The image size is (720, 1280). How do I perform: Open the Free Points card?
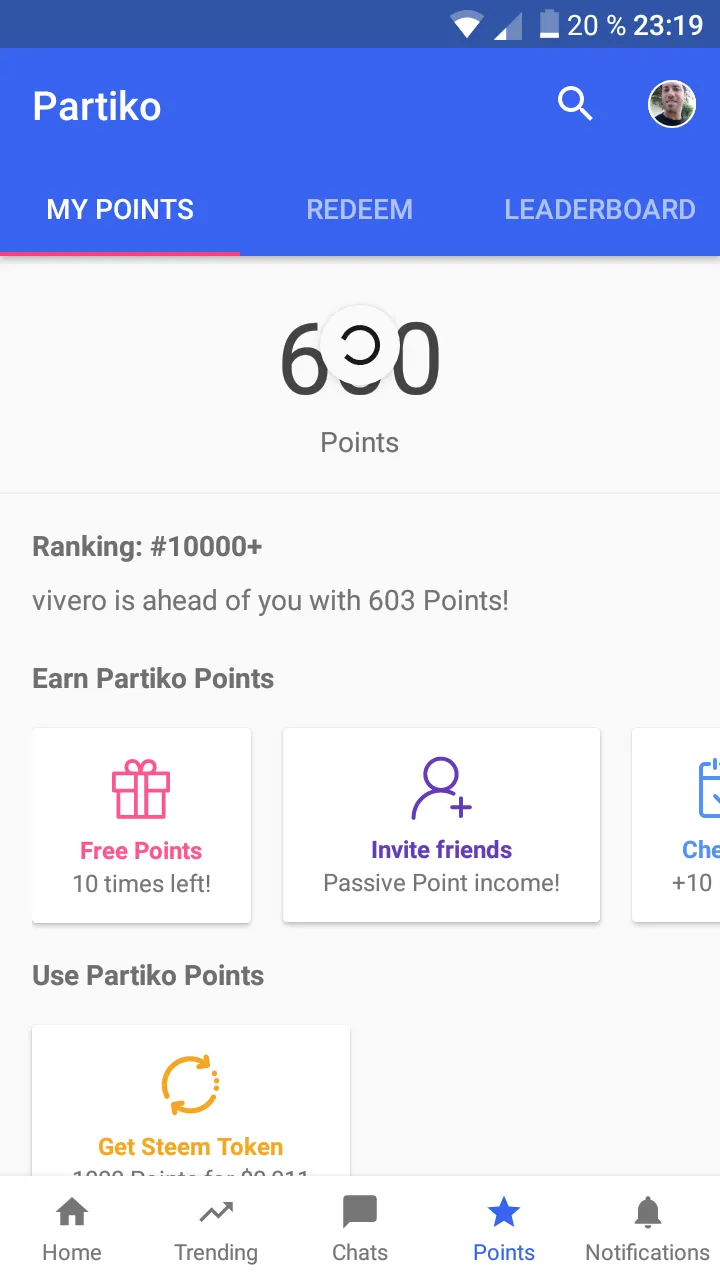tap(141, 825)
